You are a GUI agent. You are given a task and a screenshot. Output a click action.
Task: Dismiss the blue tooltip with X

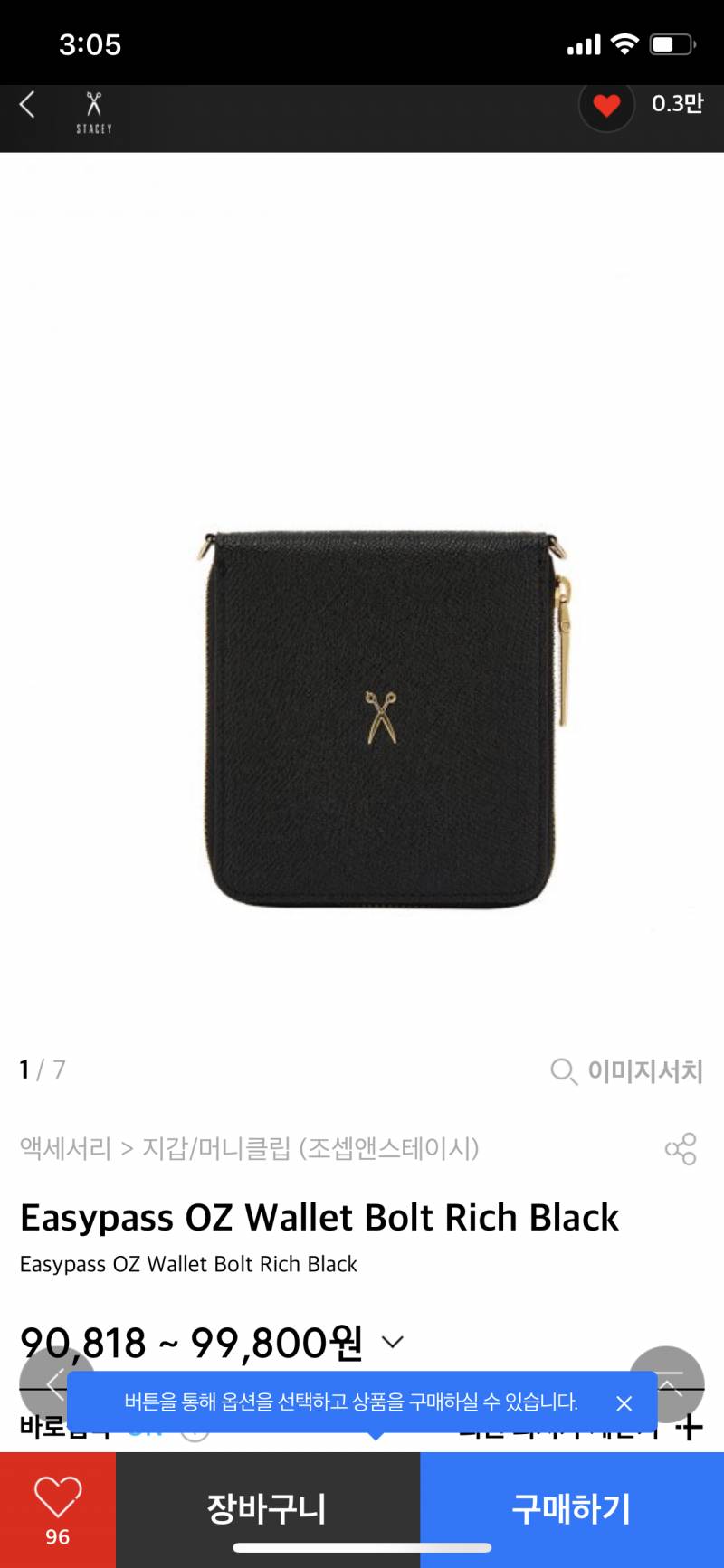[624, 1403]
